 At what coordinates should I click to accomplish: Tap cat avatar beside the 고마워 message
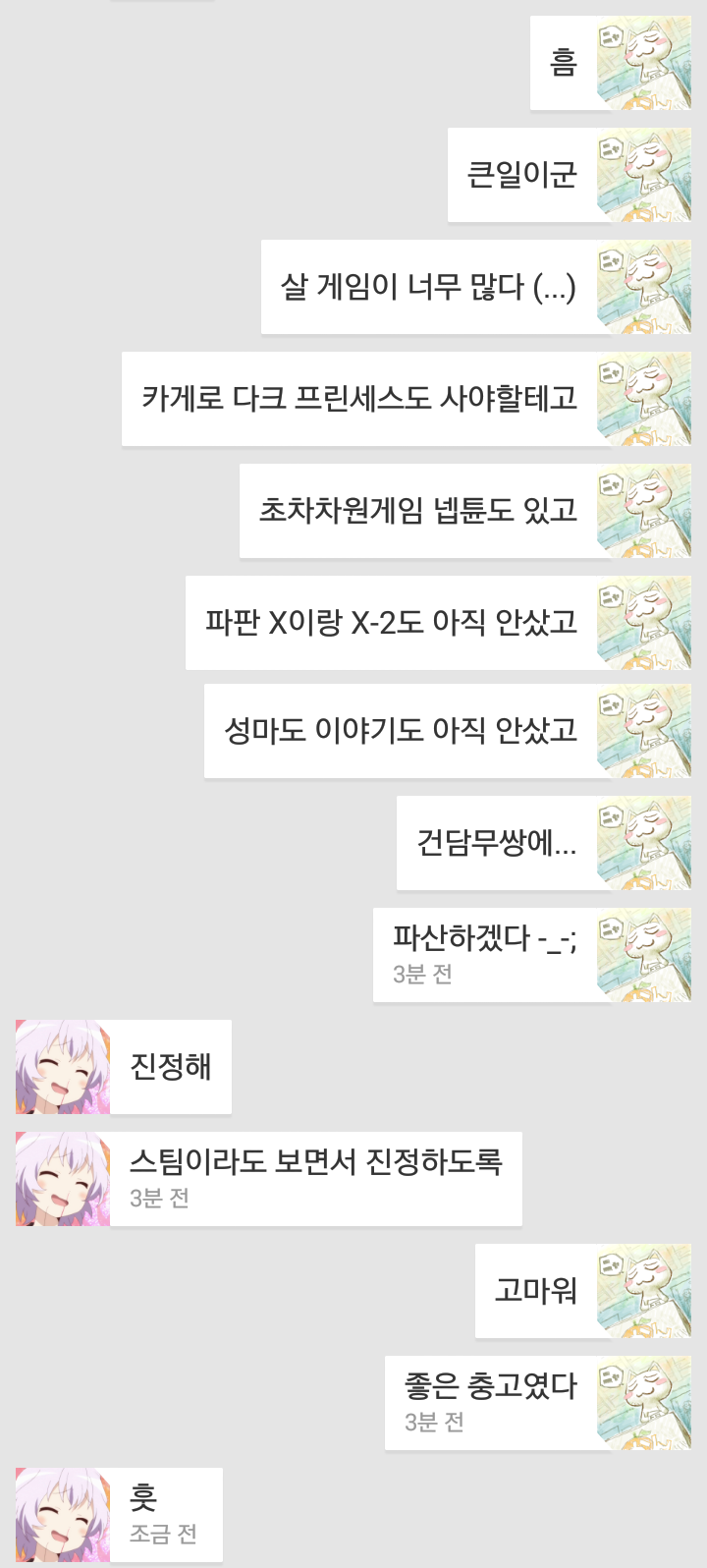(644, 1291)
